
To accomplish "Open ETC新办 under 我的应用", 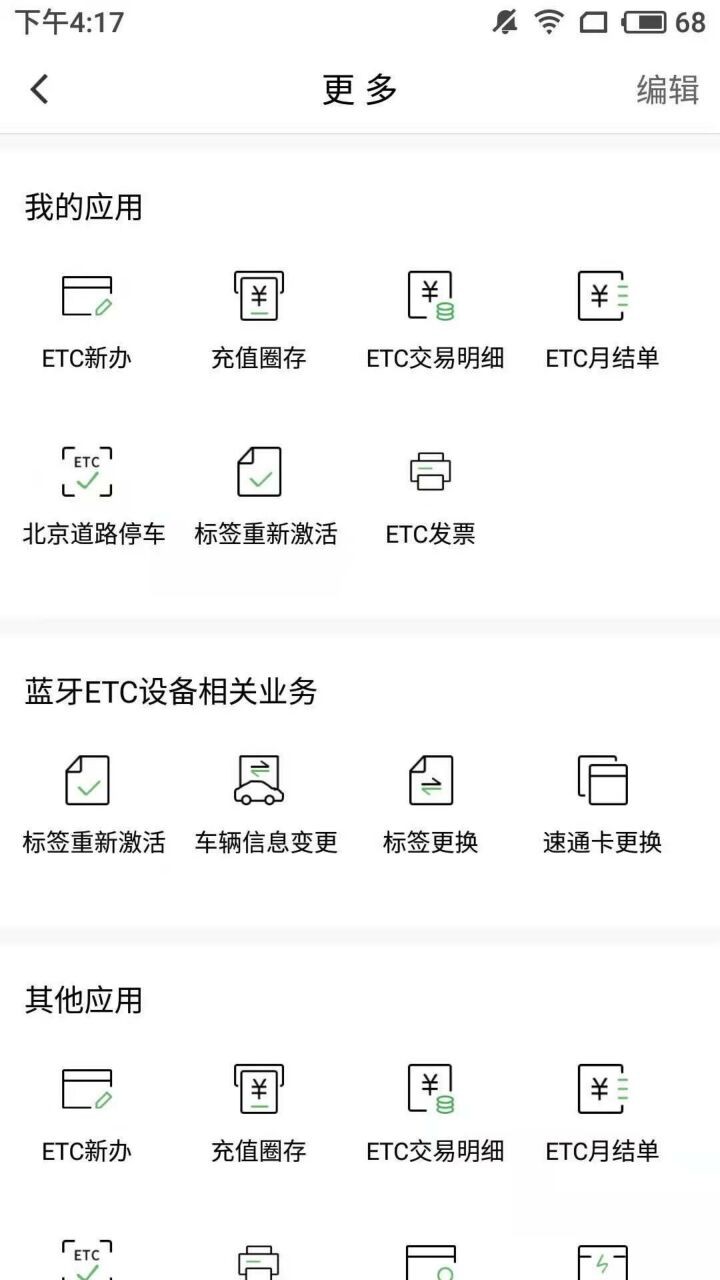I will tap(87, 319).
